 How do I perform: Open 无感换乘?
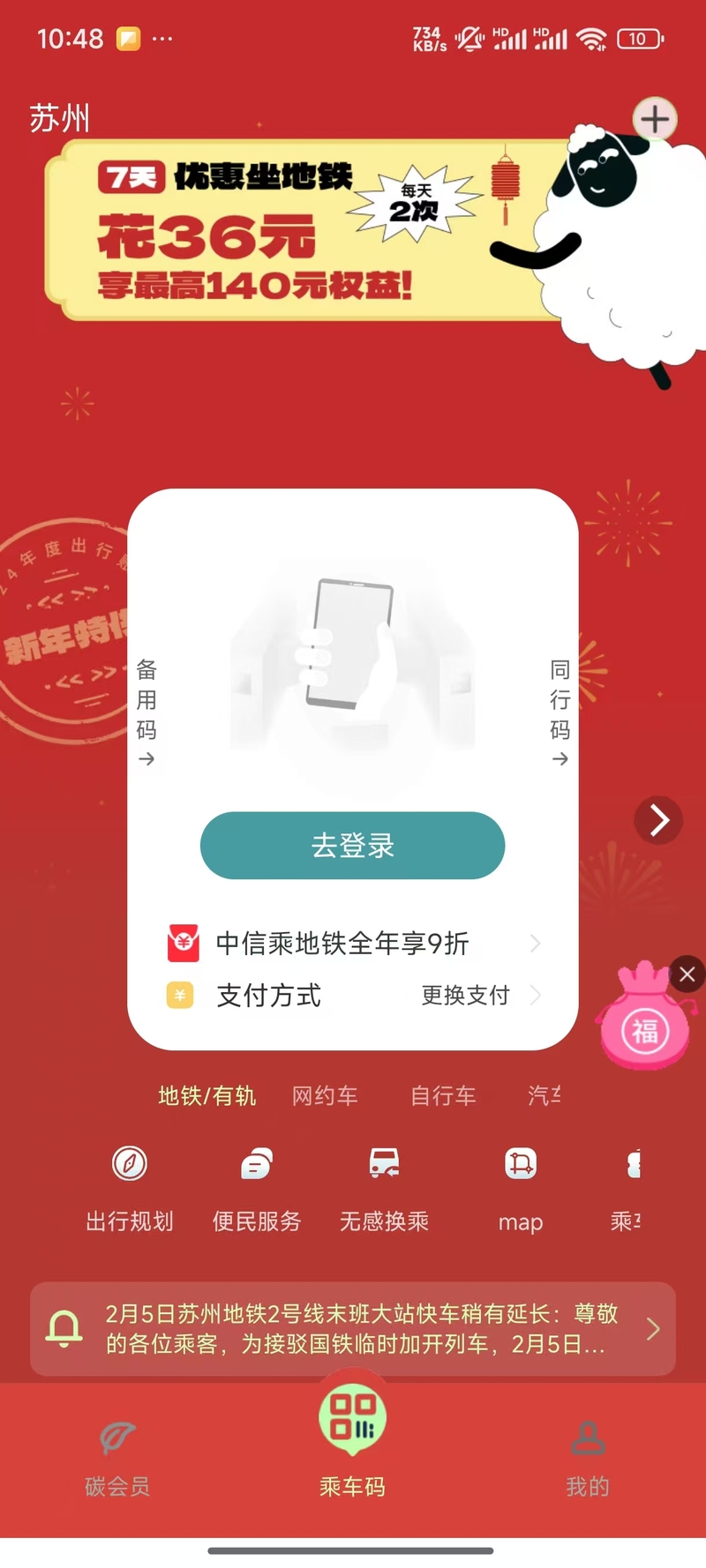pyautogui.click(x=384, y=1189)
